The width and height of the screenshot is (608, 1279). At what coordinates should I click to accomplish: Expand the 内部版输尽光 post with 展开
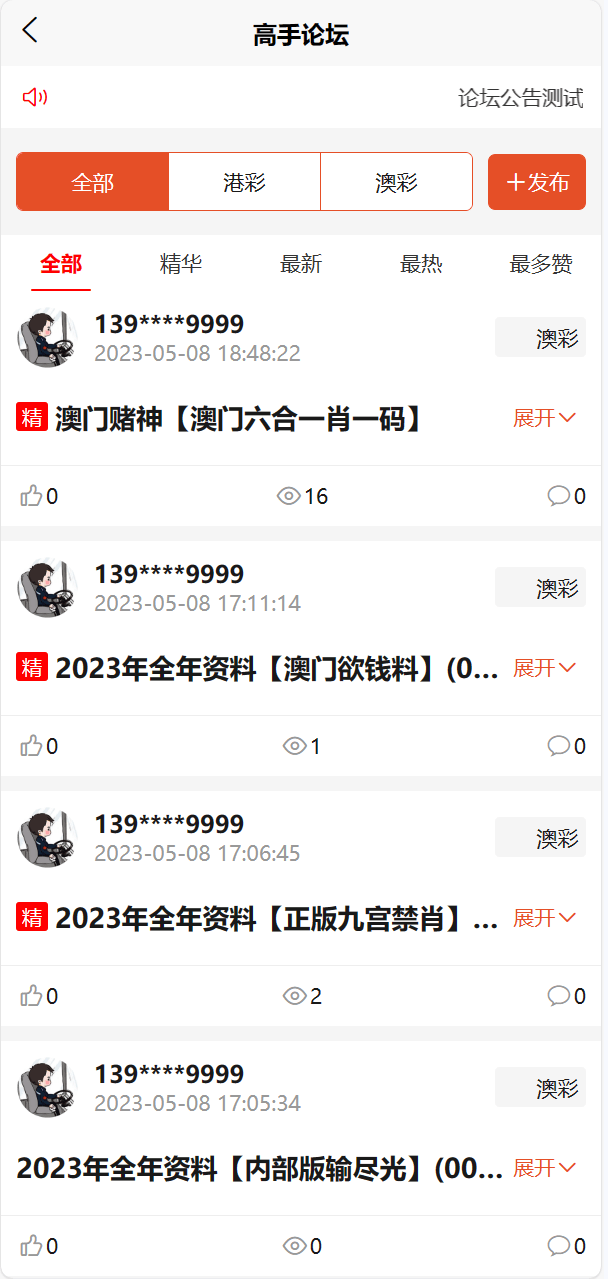(x=545, y=1168)
